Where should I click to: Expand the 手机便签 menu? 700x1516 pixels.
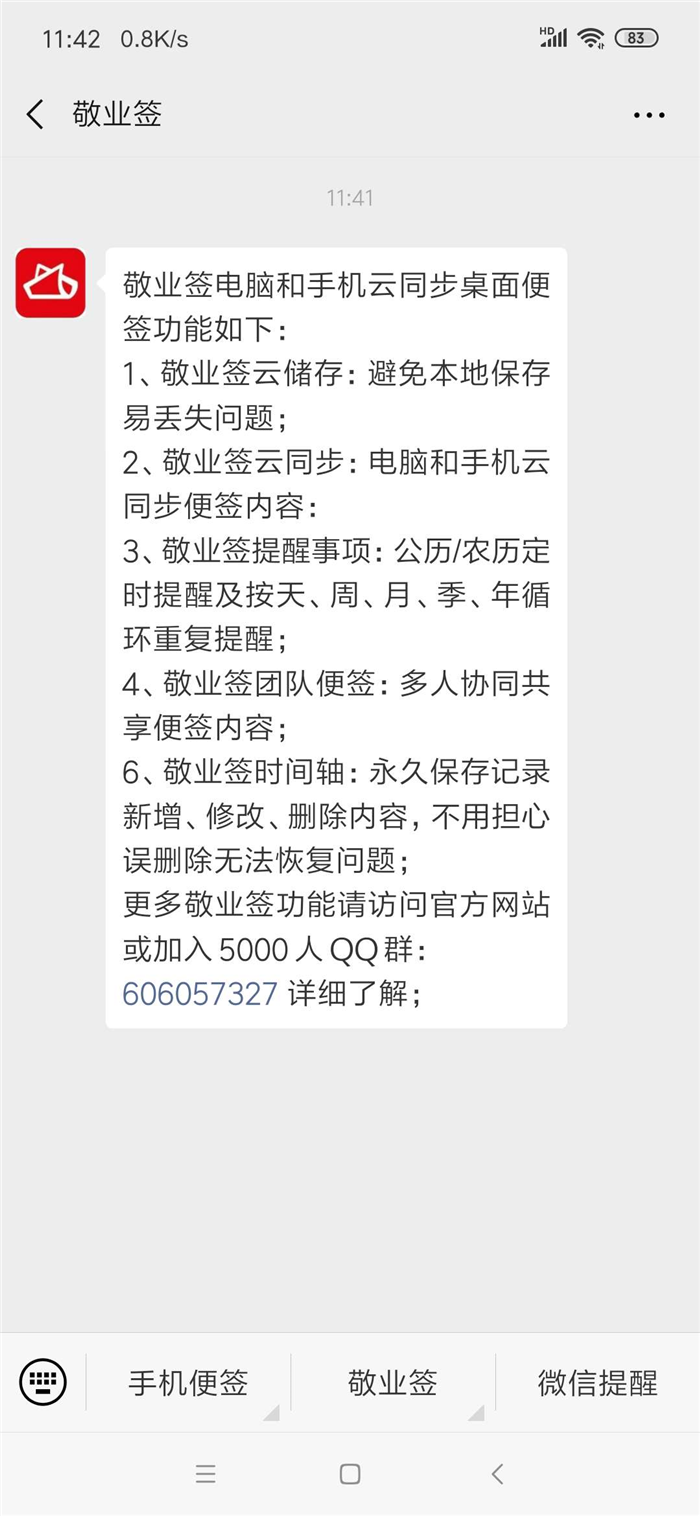coord(188,1383)
